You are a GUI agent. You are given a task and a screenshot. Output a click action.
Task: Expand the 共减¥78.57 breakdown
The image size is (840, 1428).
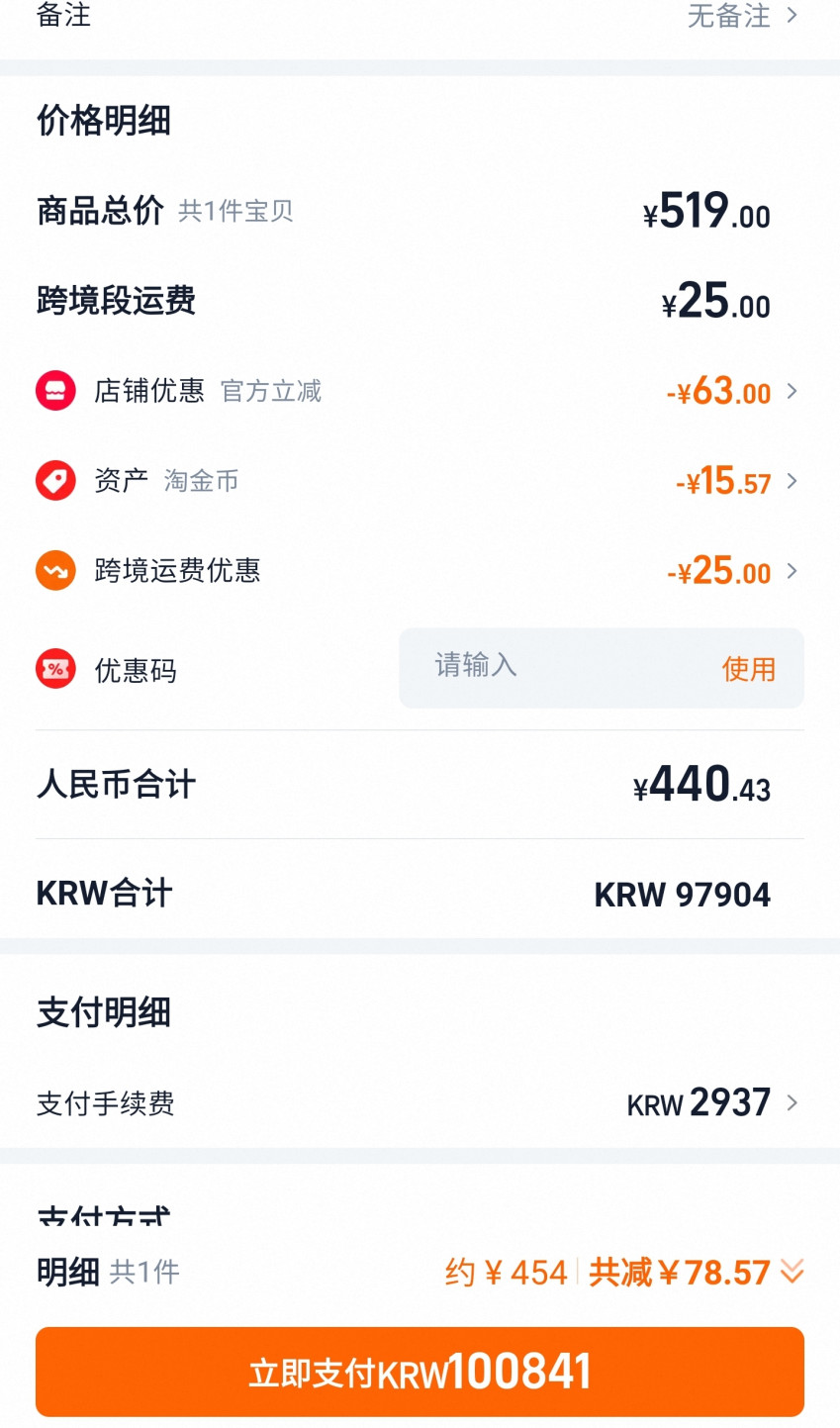click(695, 1272)
